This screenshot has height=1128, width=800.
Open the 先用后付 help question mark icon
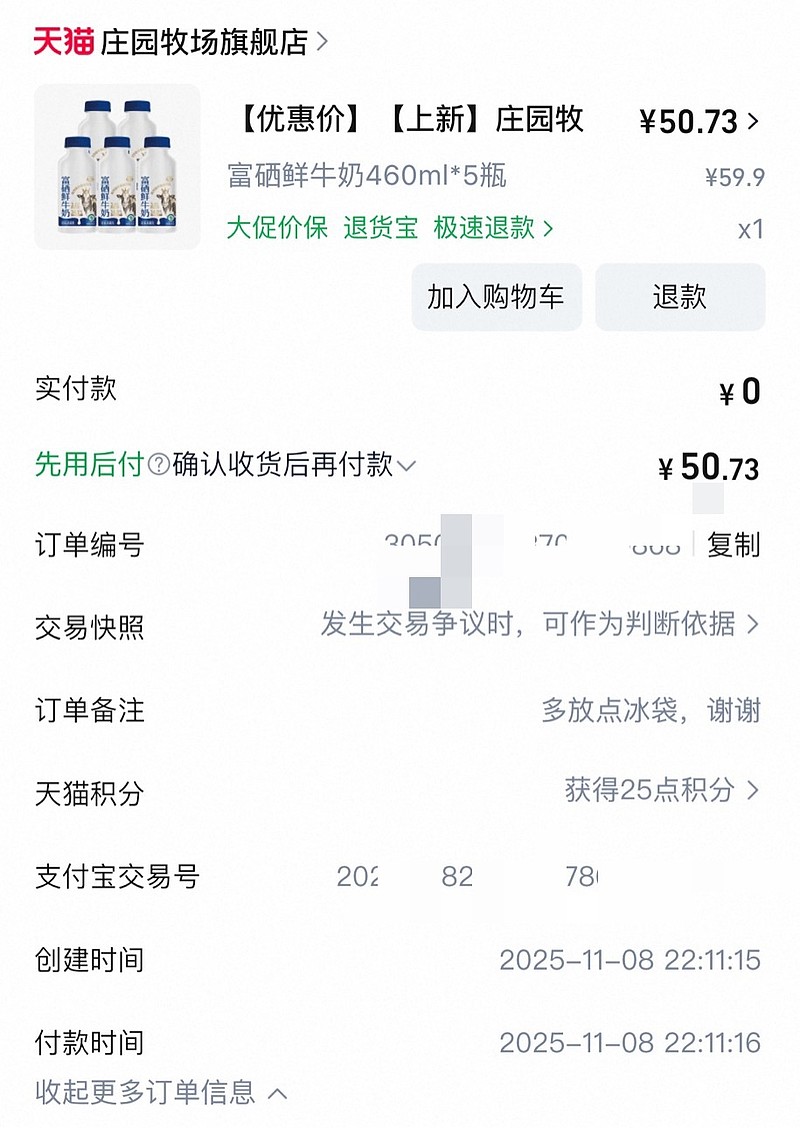pyautogui.click(x=157, y=464)
